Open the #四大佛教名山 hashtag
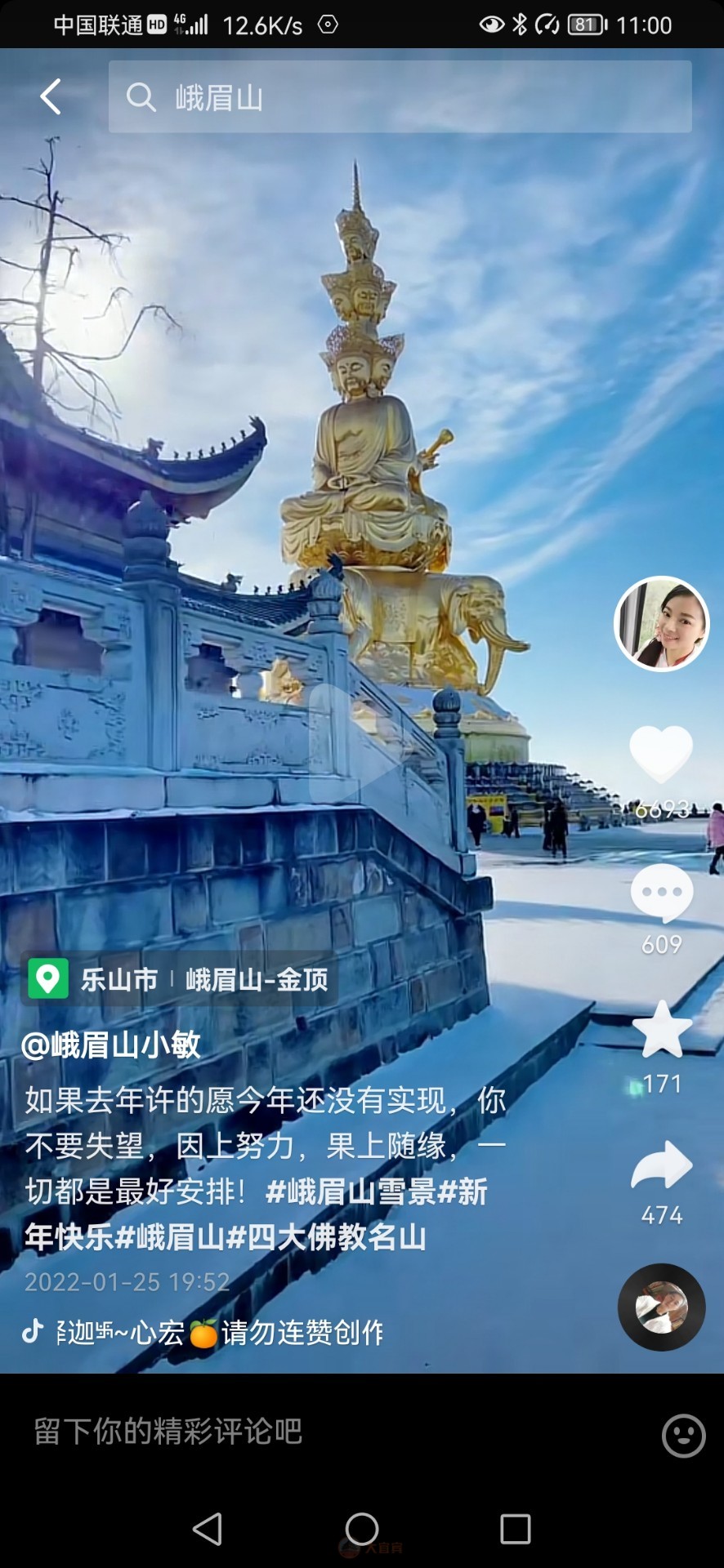 (x=327, y=1237)
